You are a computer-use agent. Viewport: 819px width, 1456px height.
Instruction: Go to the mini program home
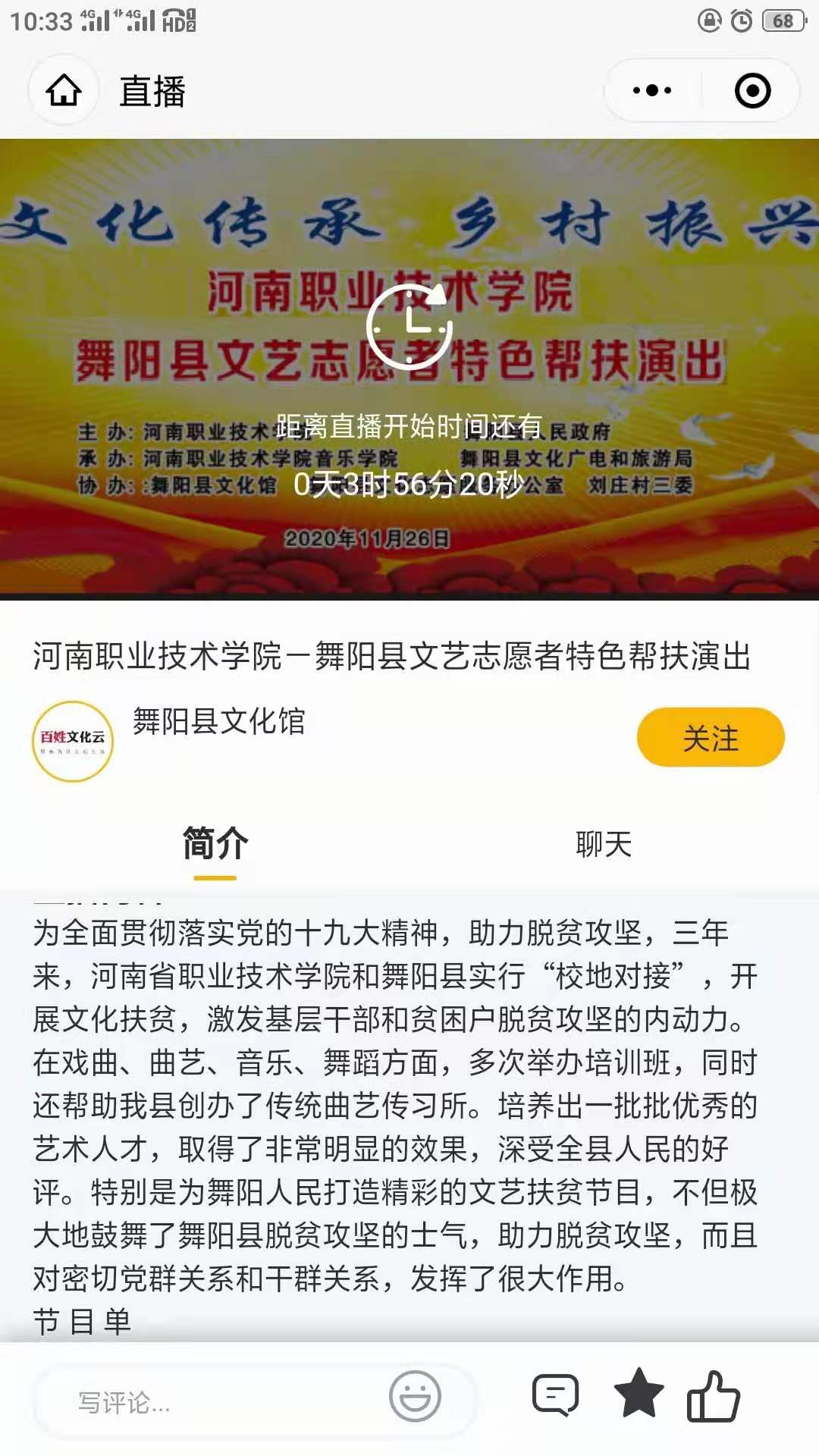click(64, 91)
